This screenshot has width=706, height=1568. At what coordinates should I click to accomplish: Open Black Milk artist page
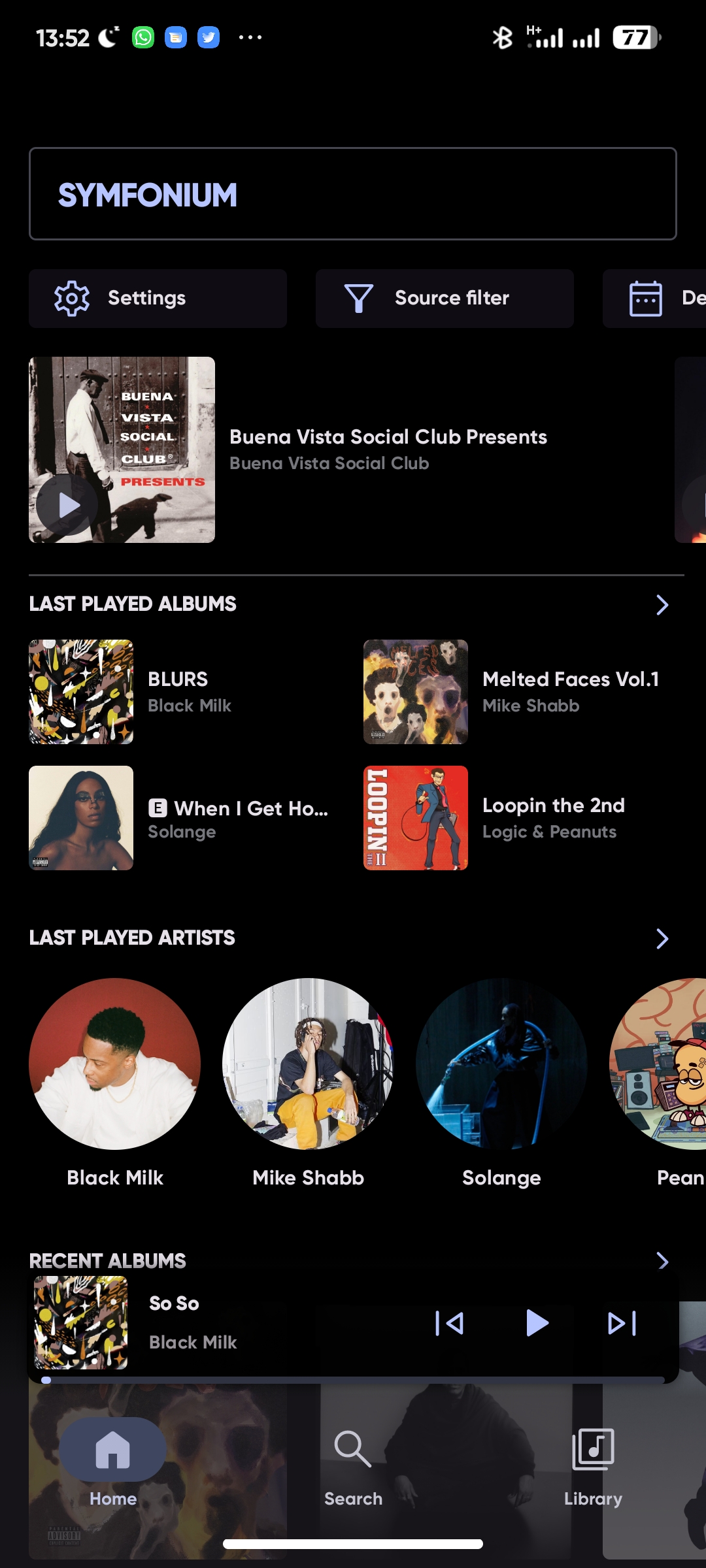pos(114,1064)
